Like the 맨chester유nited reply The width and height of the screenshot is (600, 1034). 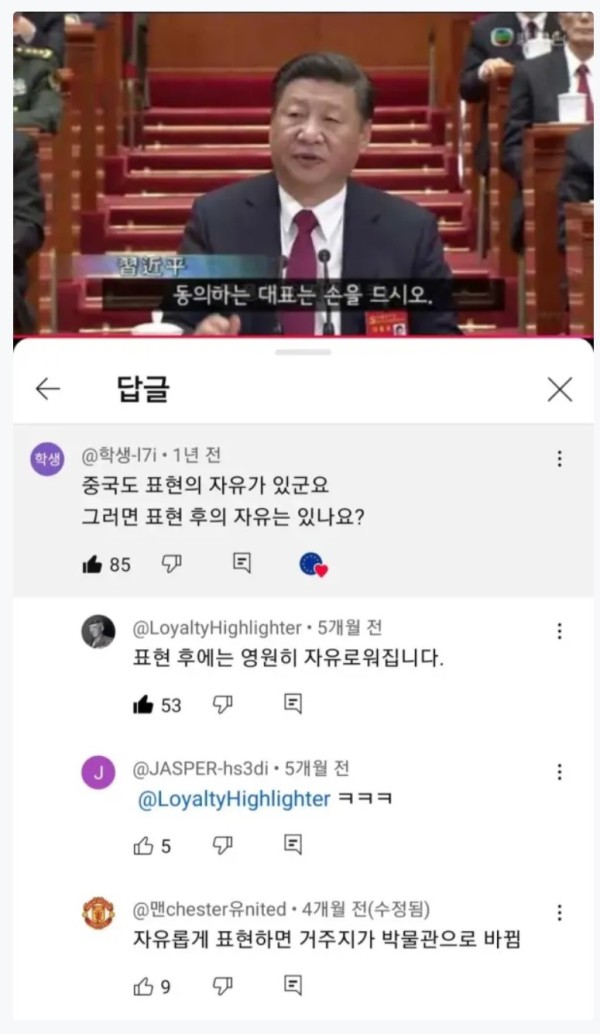143,987
